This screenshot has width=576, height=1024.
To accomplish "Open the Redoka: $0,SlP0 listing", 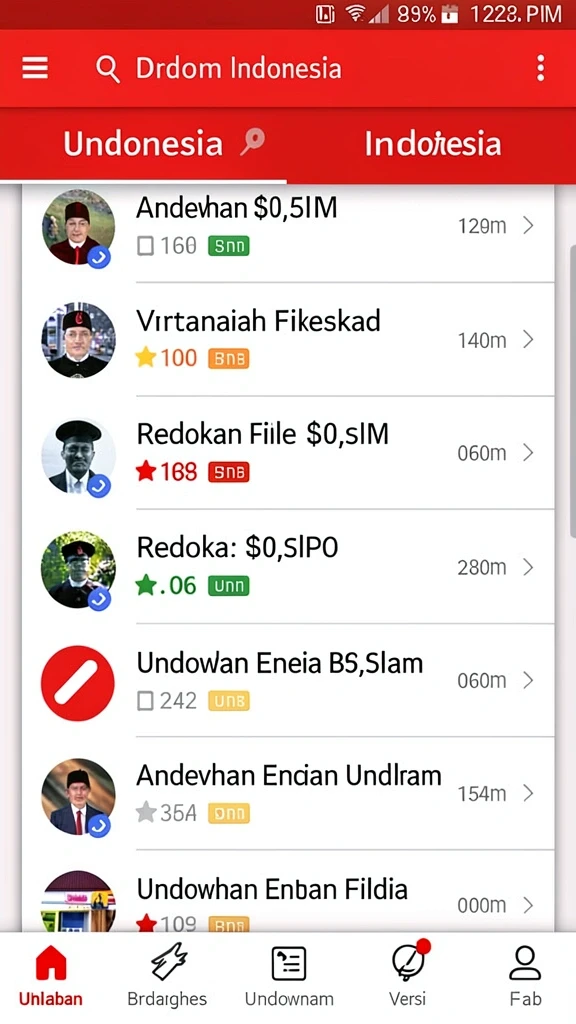I will [x=288, y=566].
